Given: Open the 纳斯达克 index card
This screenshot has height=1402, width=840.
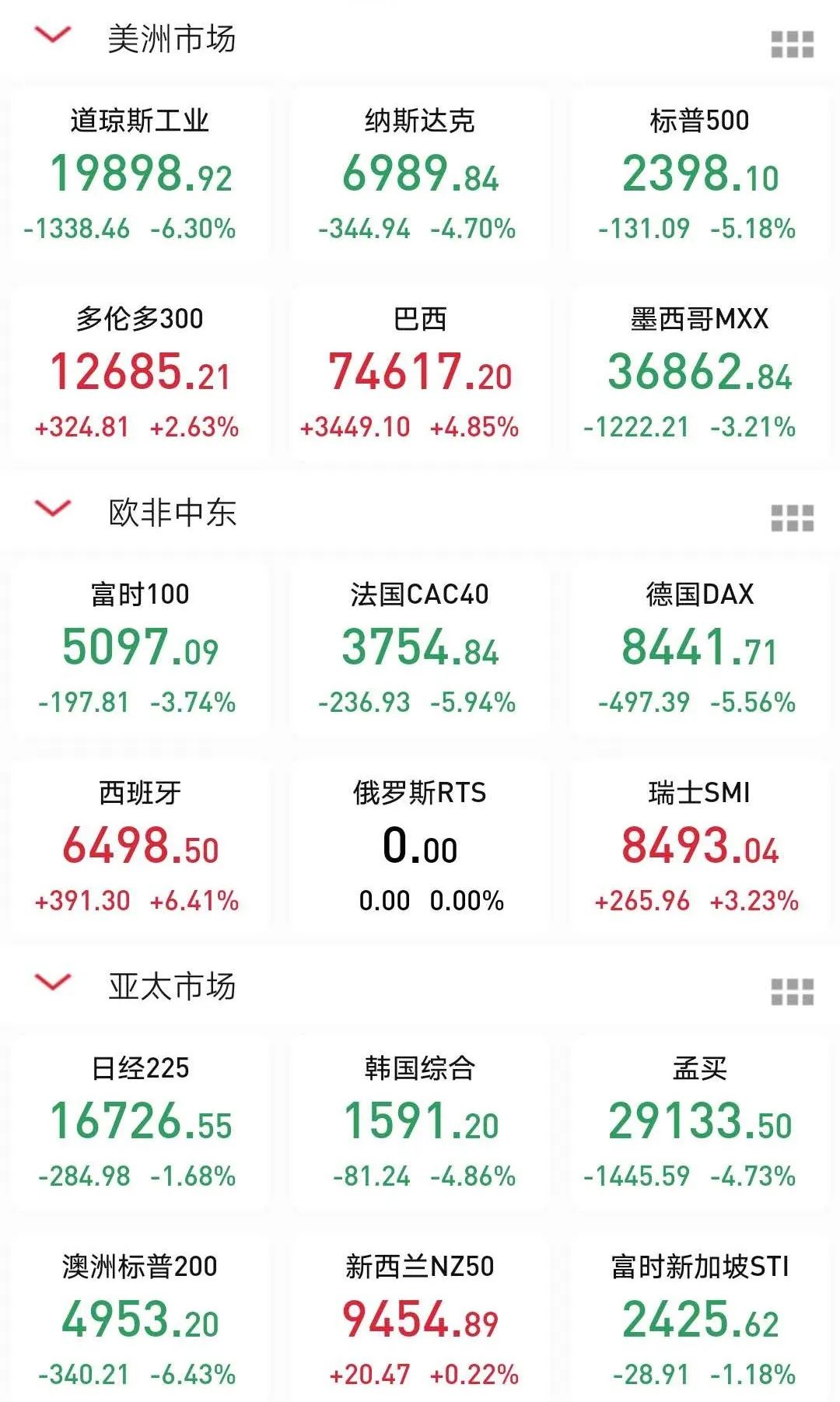Looking at the screenshot, I should [x=420, y=174].
